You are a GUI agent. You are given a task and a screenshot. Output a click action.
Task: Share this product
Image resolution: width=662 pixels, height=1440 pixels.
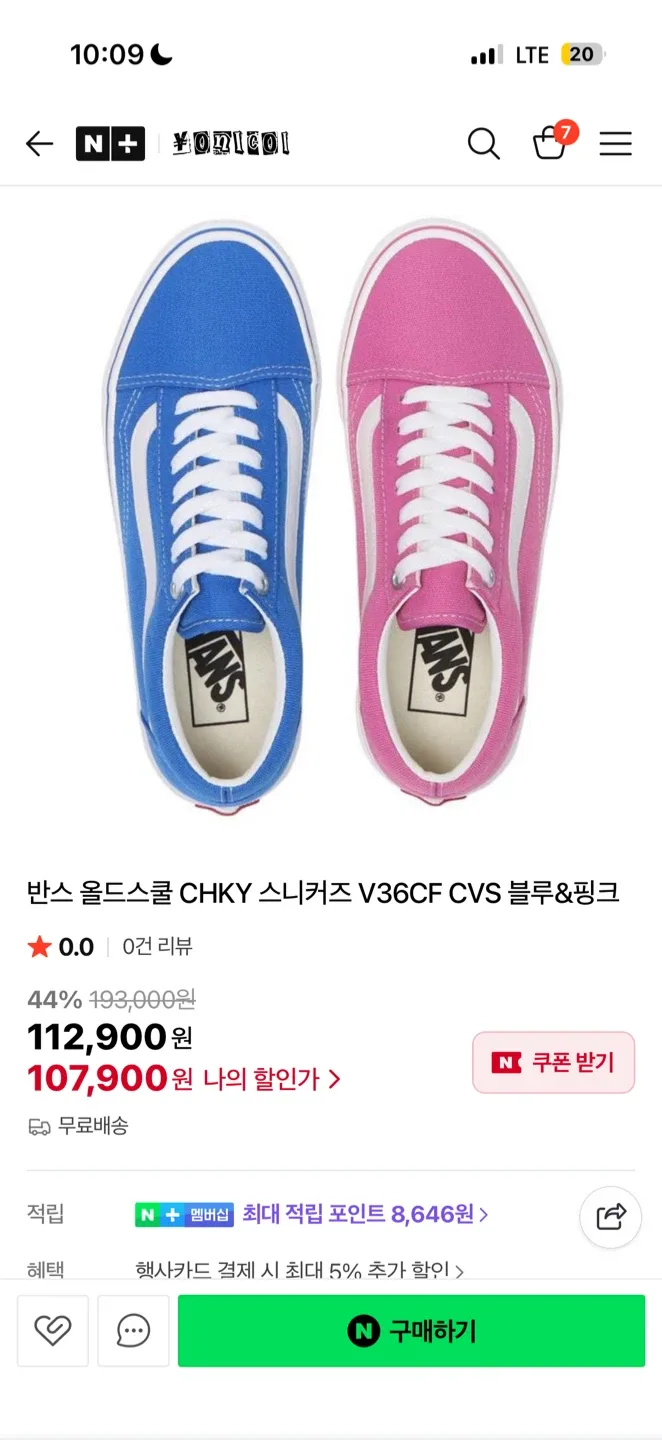pyautogui.click(x=610, y=1216)
